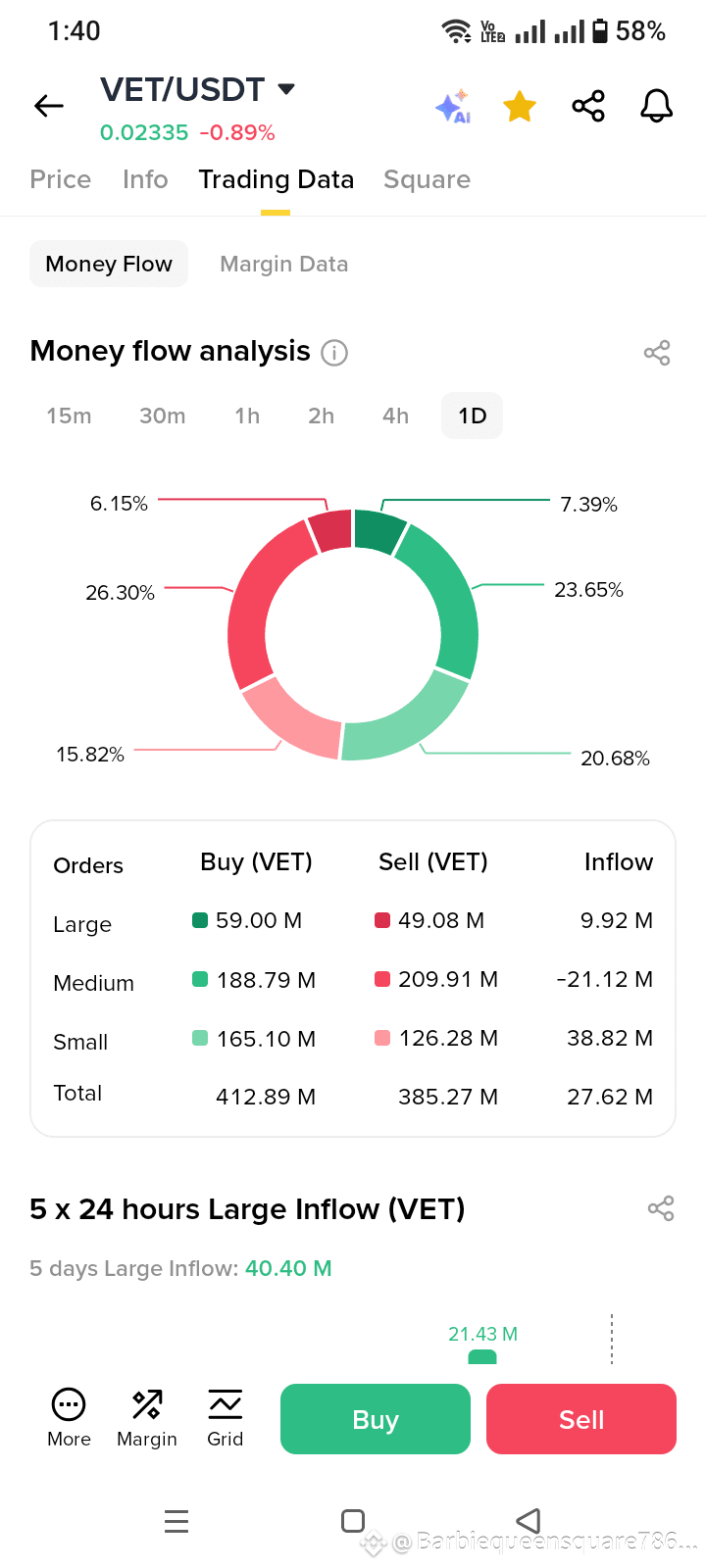Tap the green Buy button
706x1568 pixels.
(376, 1419)
